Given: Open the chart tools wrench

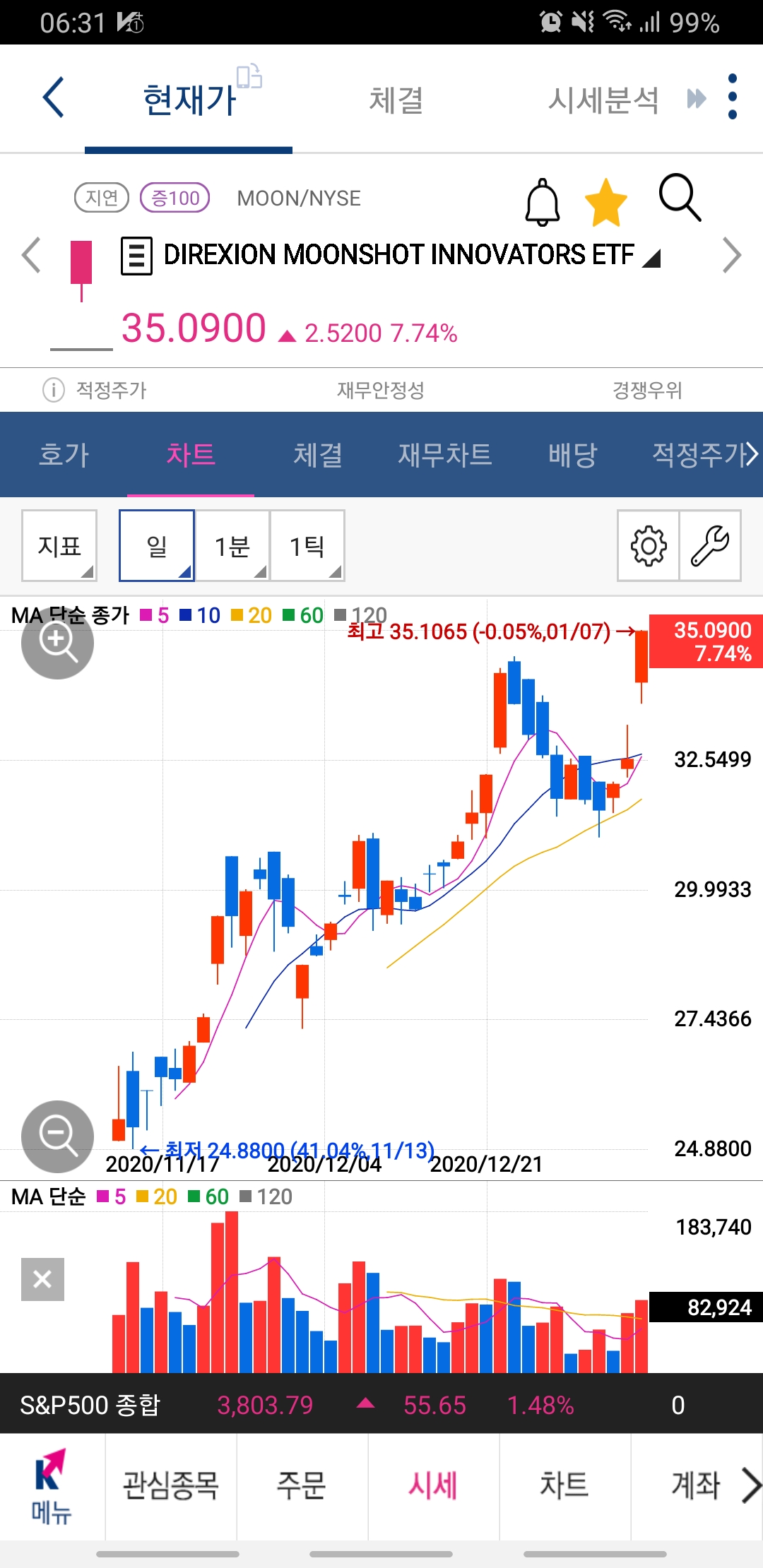Looking at the screenshot, I should (710, 546).
